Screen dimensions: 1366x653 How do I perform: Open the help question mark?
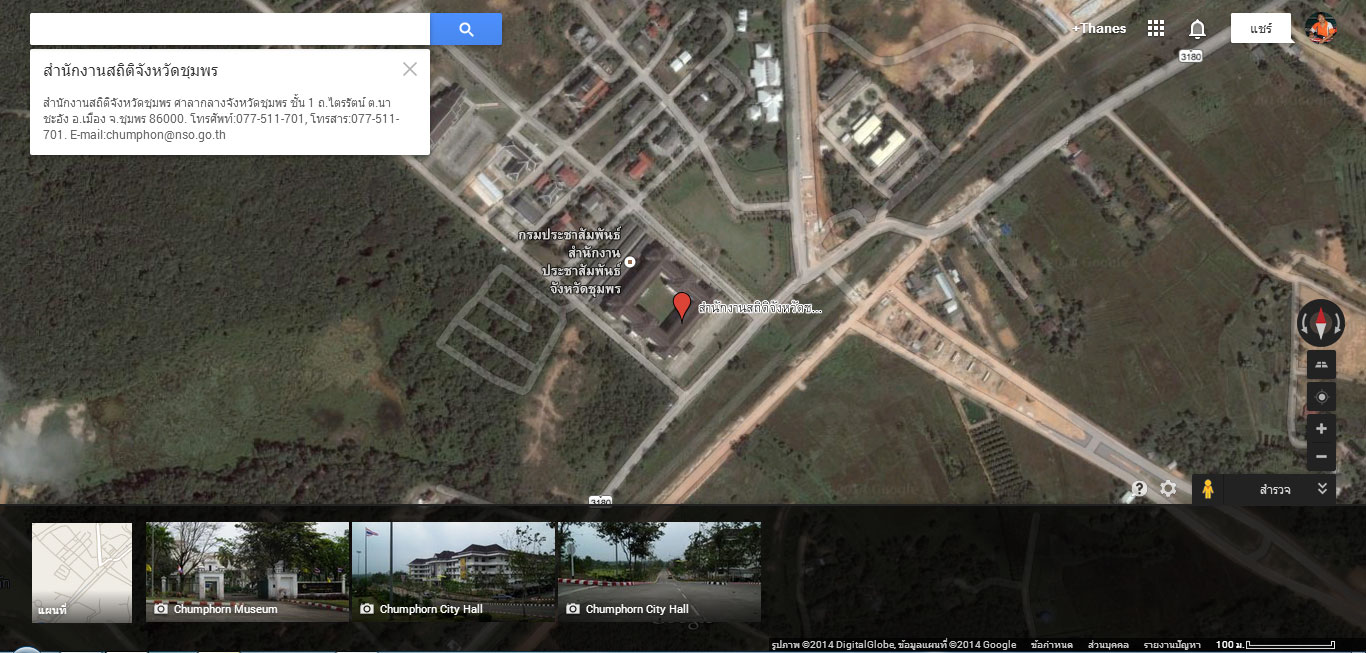[1139, 489]
